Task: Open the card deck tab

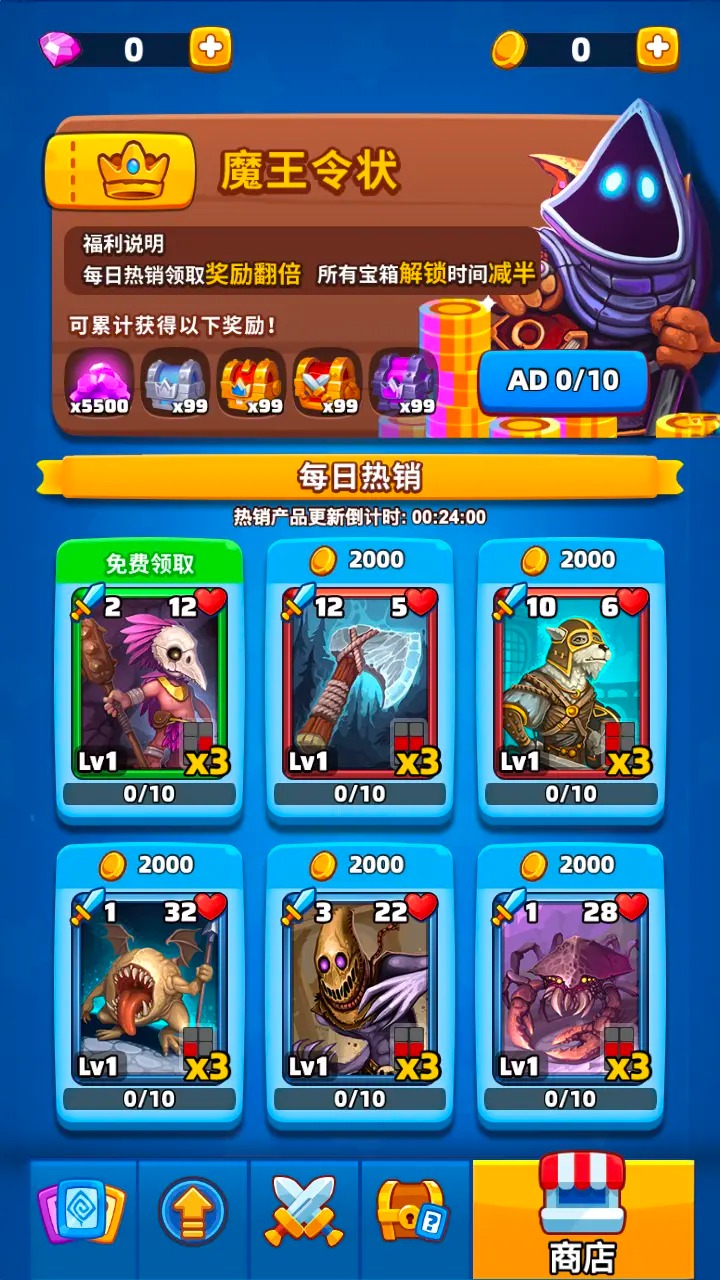Action: (82, 1213)
